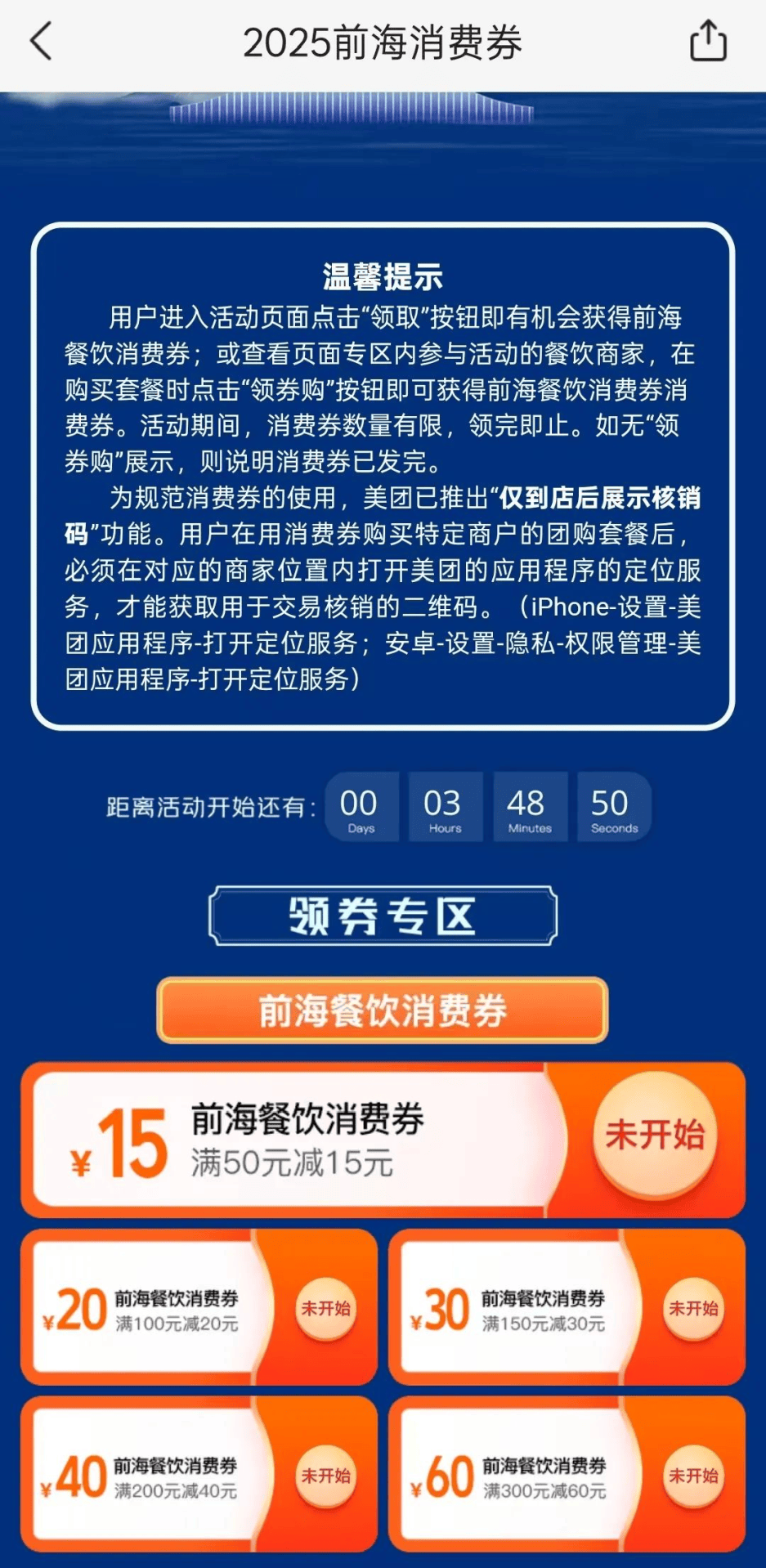Tap 未开始 on the 满150元减30元 coupon
Image resolution: width=766 pixels, height=1568 pixels.
click(x=693, y=1309)
